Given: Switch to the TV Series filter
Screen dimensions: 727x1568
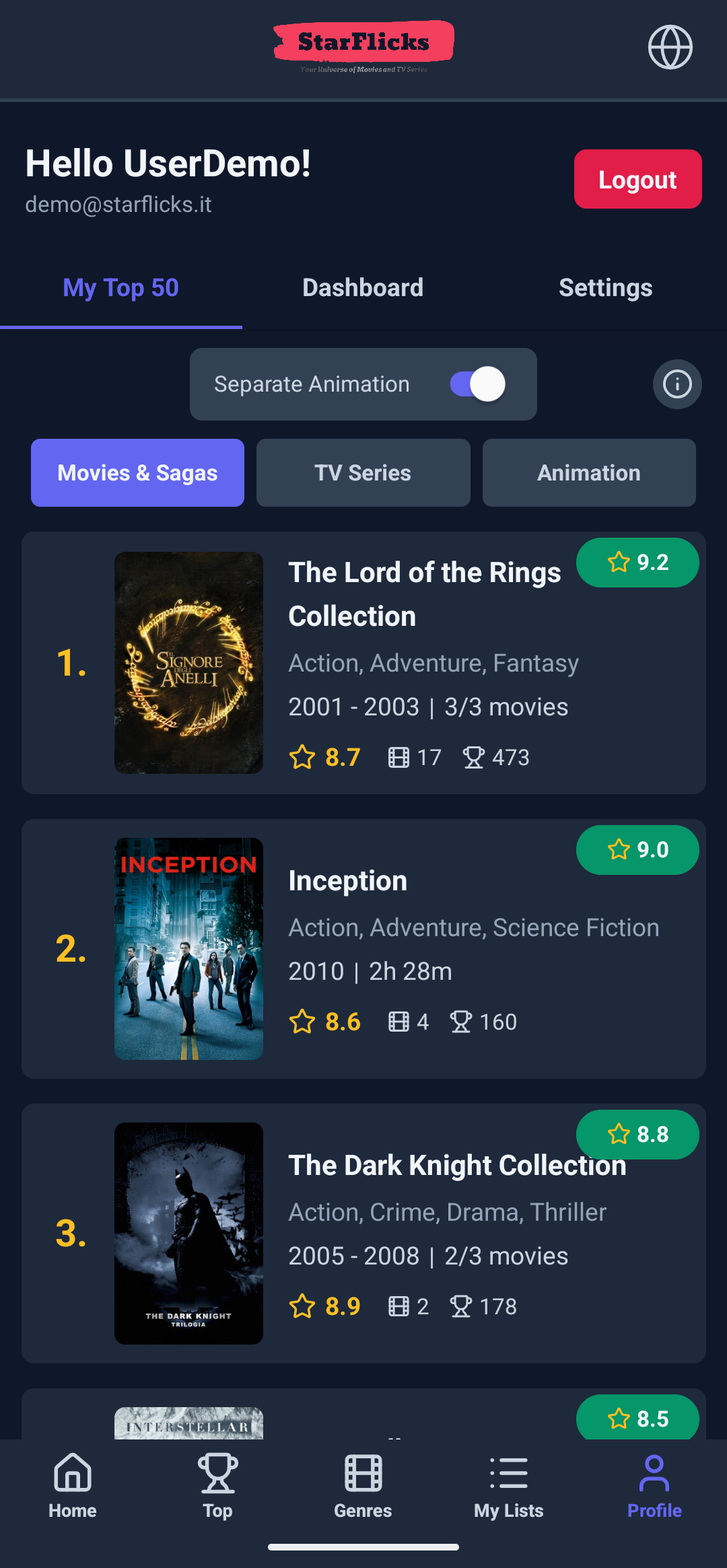Looking at the screenshot, I should tap(363, 473).
